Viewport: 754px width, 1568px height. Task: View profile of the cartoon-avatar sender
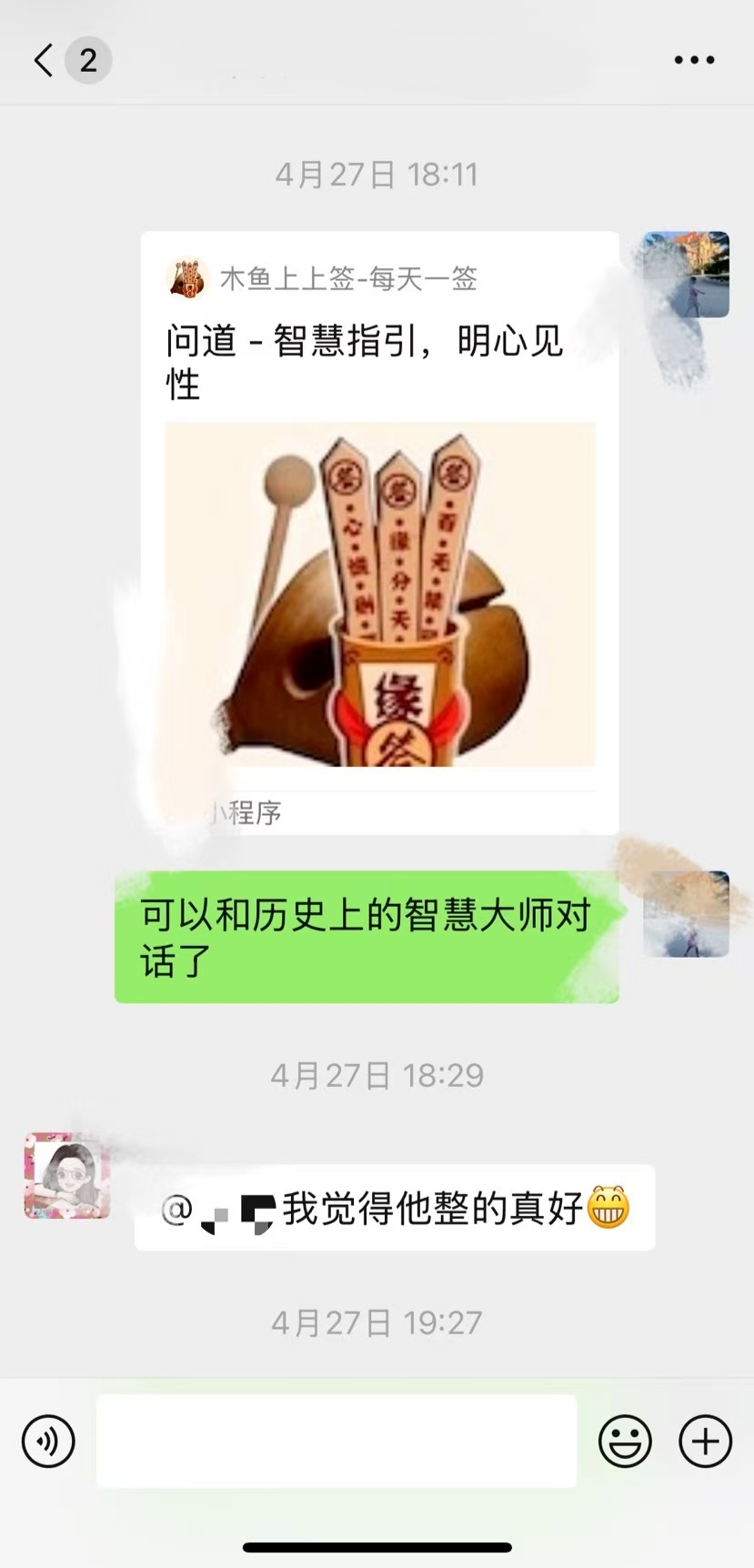(x=66, y=1175)
